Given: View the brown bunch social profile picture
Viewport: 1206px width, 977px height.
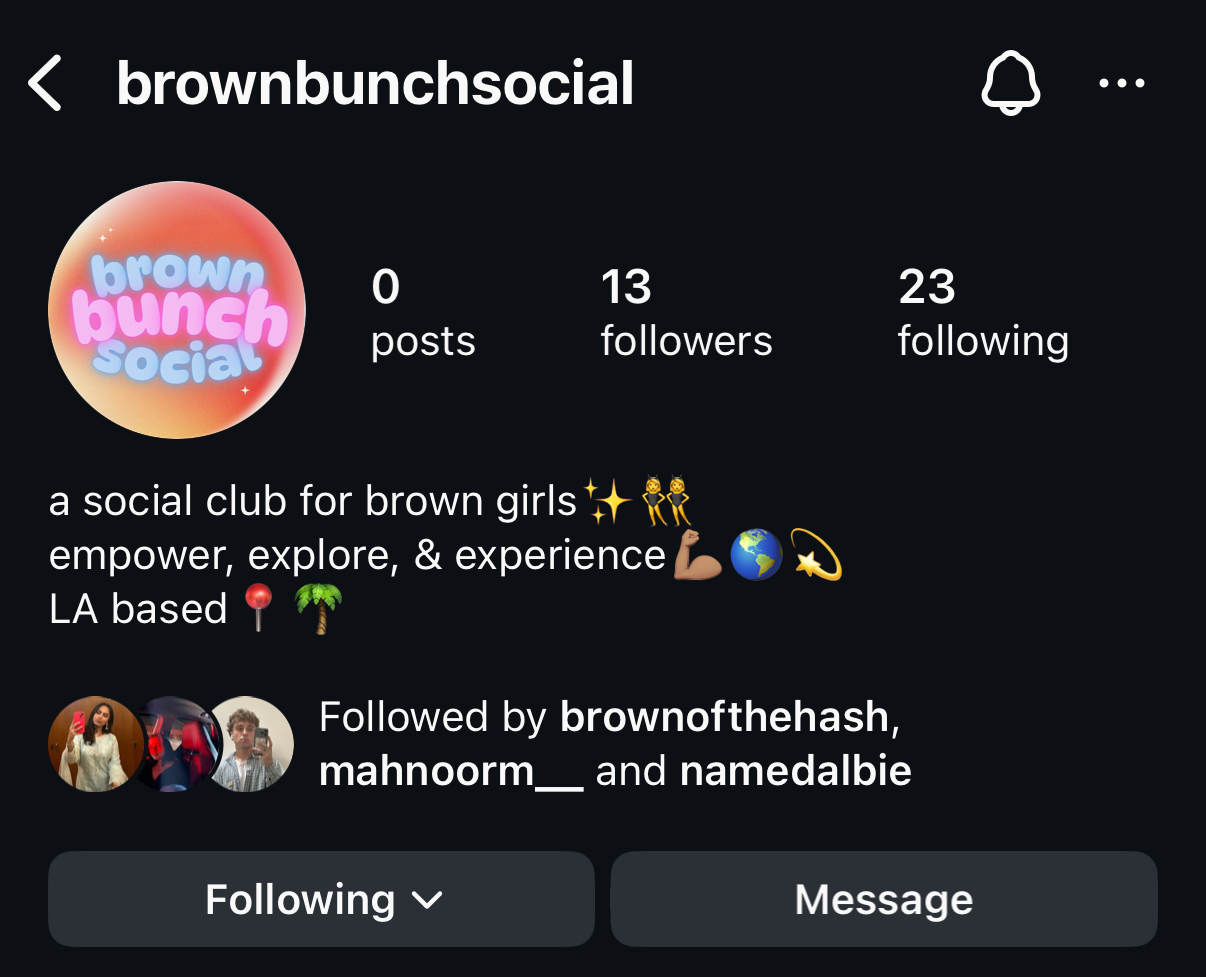Looking at the screenshot, I should [177, 310].
